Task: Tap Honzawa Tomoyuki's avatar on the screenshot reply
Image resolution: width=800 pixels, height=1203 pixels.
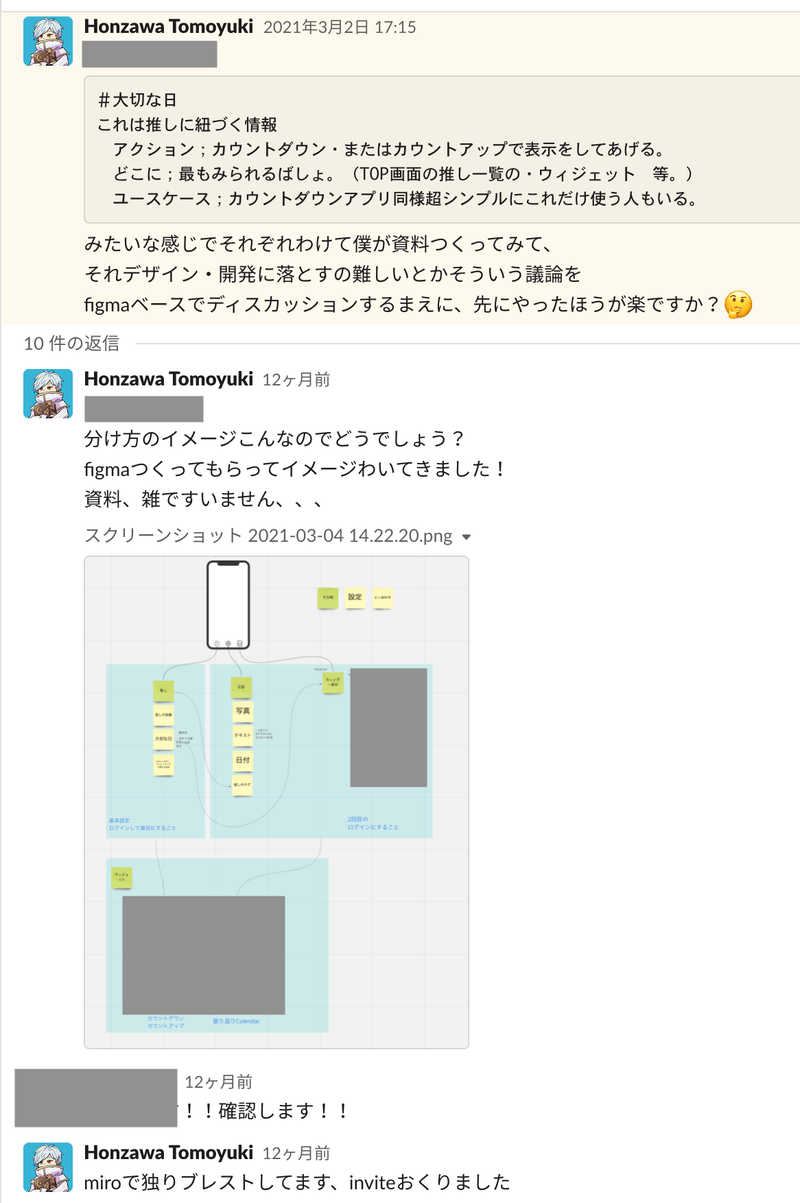Action: (x=48, y=394)
